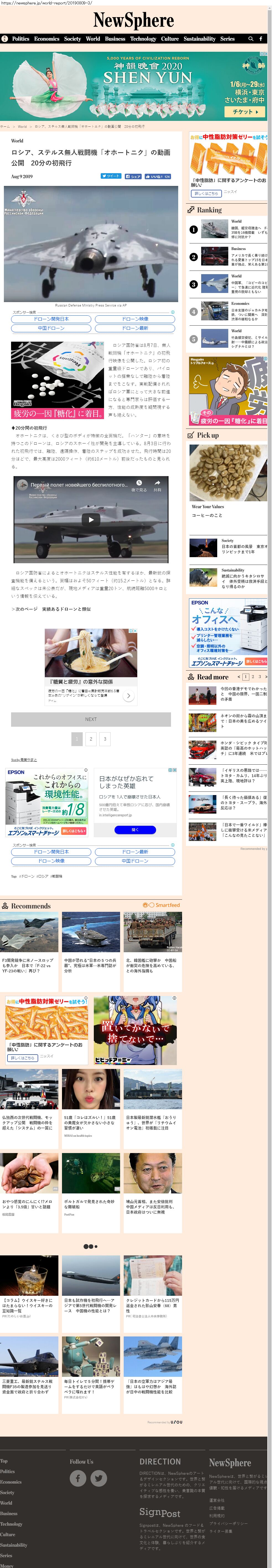Screen dimensions: 272x1568
Task: Tap the ドローン開発日本 sponsored search link
Action: point(51,319)
